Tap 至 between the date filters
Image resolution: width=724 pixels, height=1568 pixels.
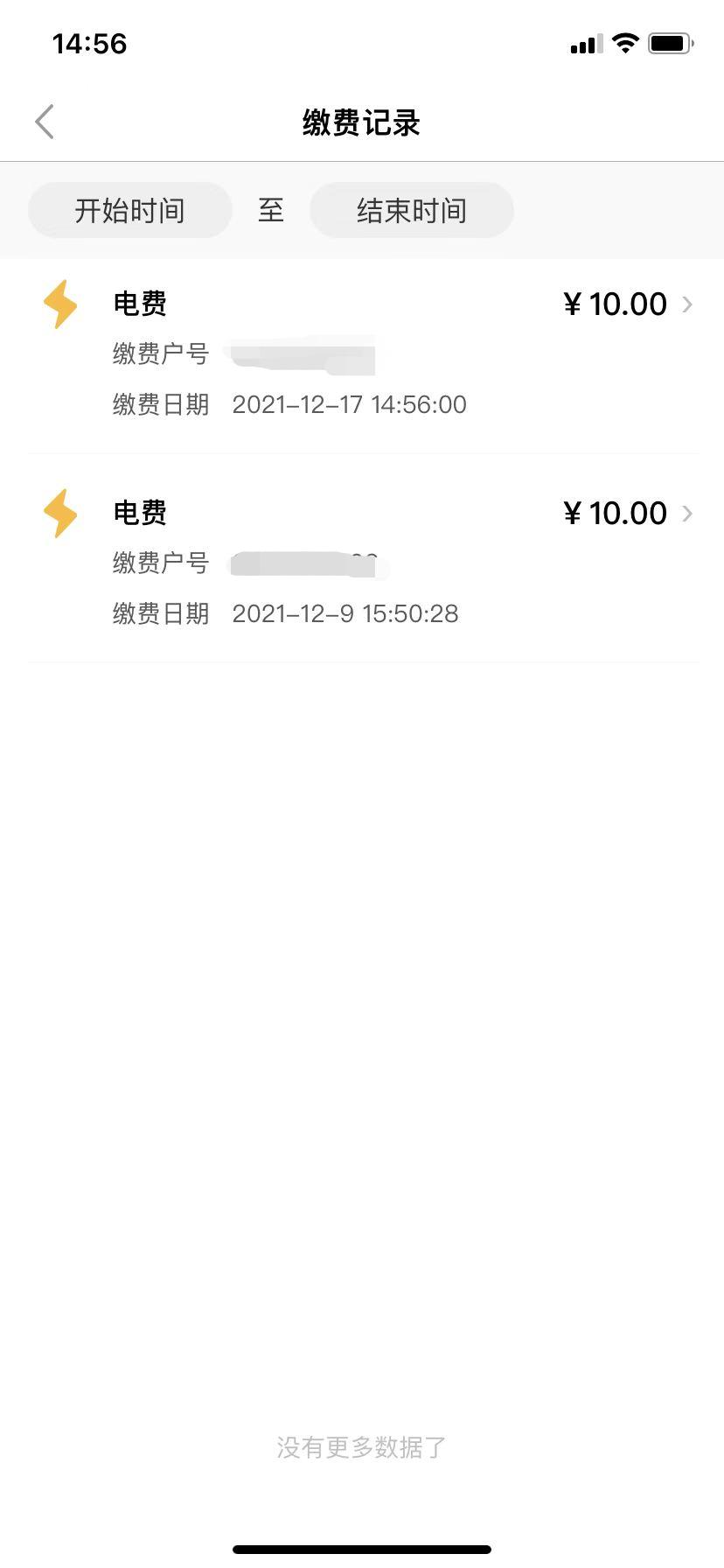click(271, 210)
